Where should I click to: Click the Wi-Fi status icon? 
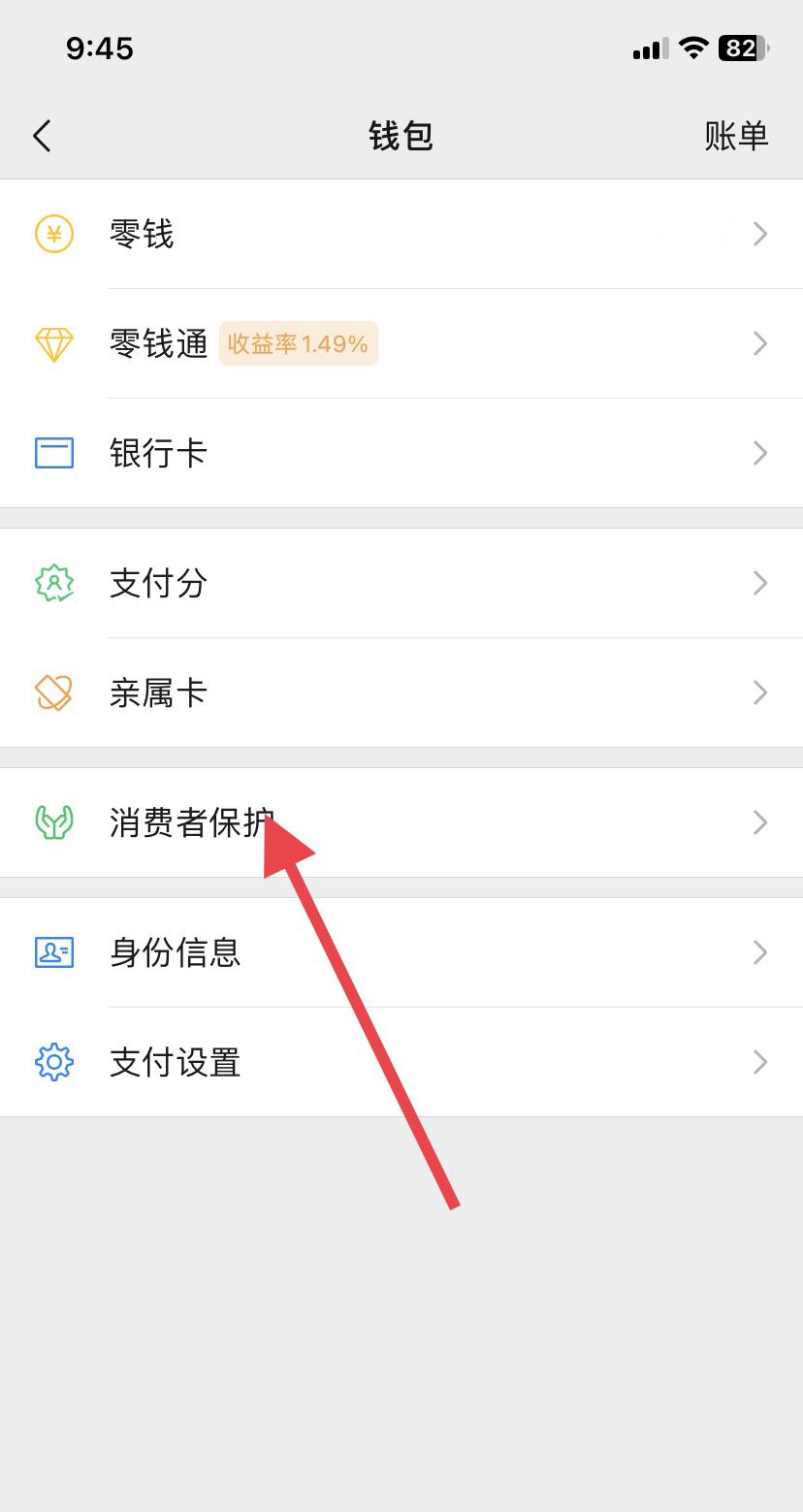click(694, 48)
